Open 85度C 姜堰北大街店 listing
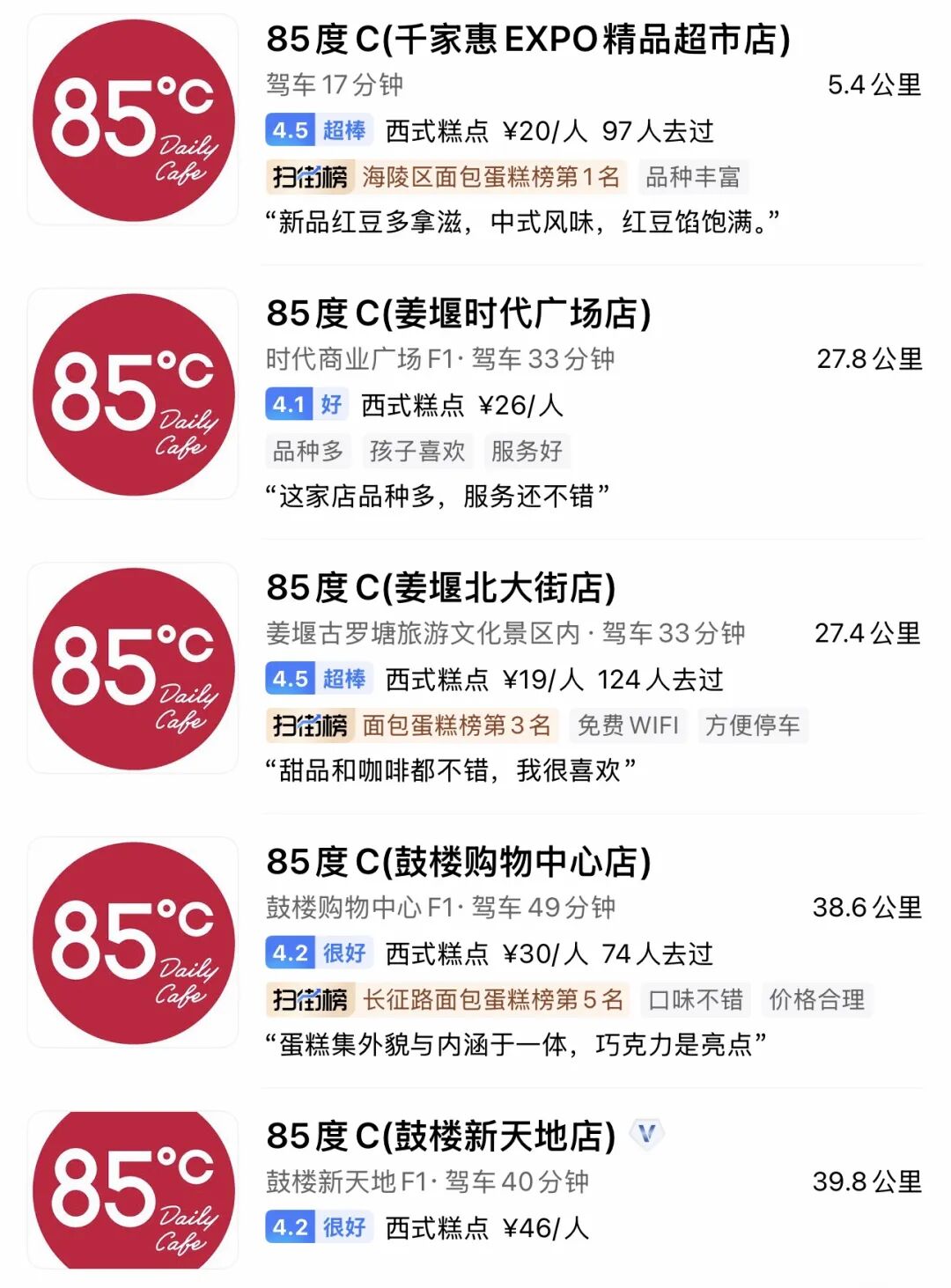The width and height of the screenshot is (951, 1288). 441,588
